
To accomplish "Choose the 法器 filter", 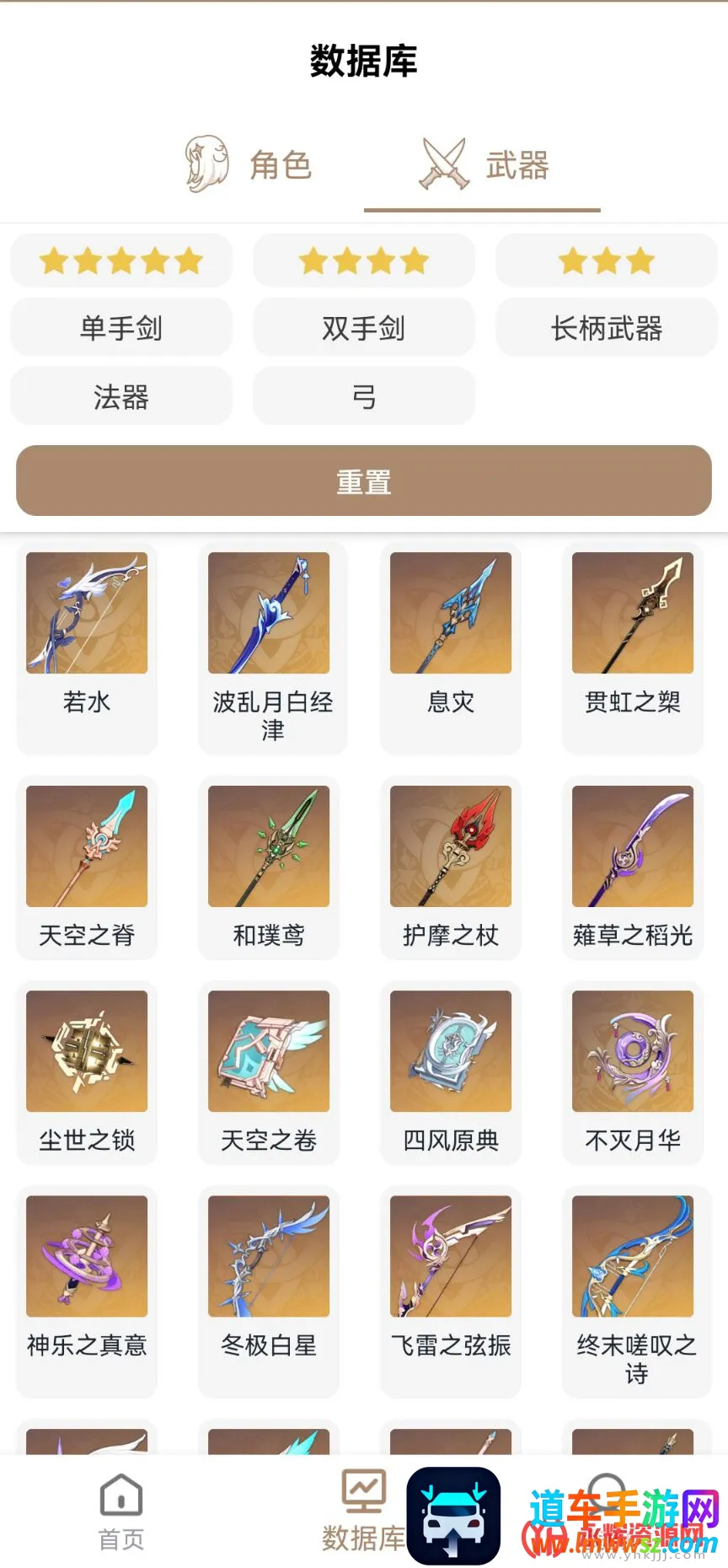I will click(x=121, y=396).
